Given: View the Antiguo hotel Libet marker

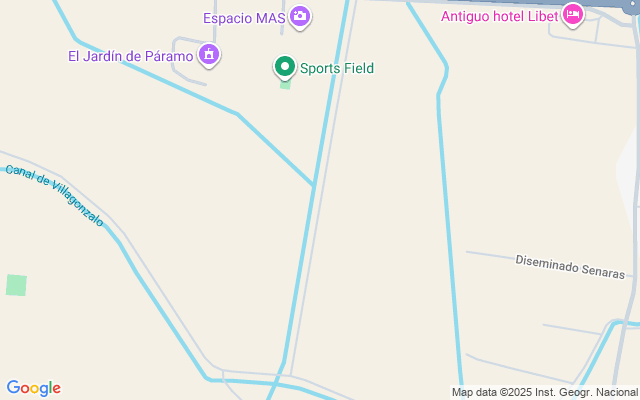Looking at the screenshot, I should [572, 15].
